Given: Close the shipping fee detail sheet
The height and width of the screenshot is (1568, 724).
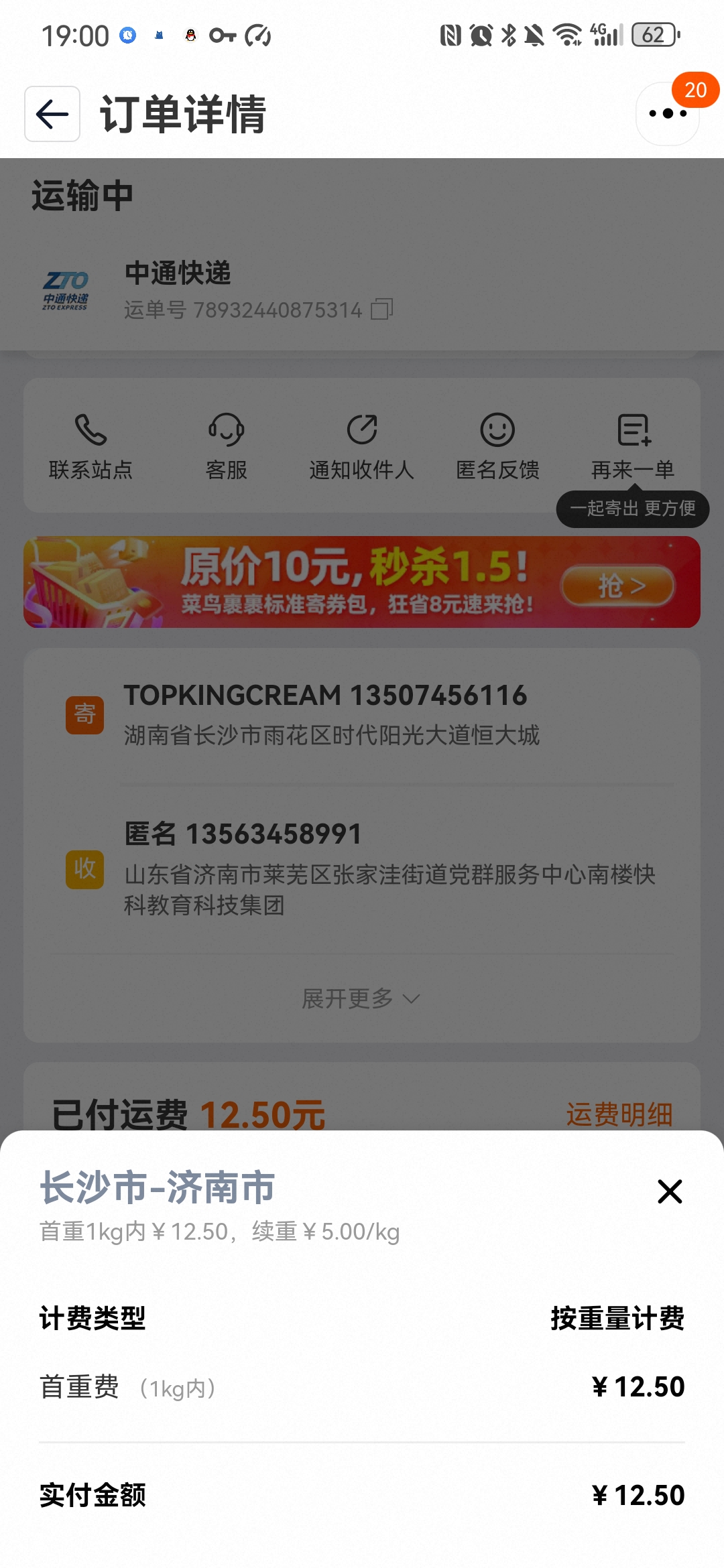Looking at the screenshot, I should coord(670,1191).
